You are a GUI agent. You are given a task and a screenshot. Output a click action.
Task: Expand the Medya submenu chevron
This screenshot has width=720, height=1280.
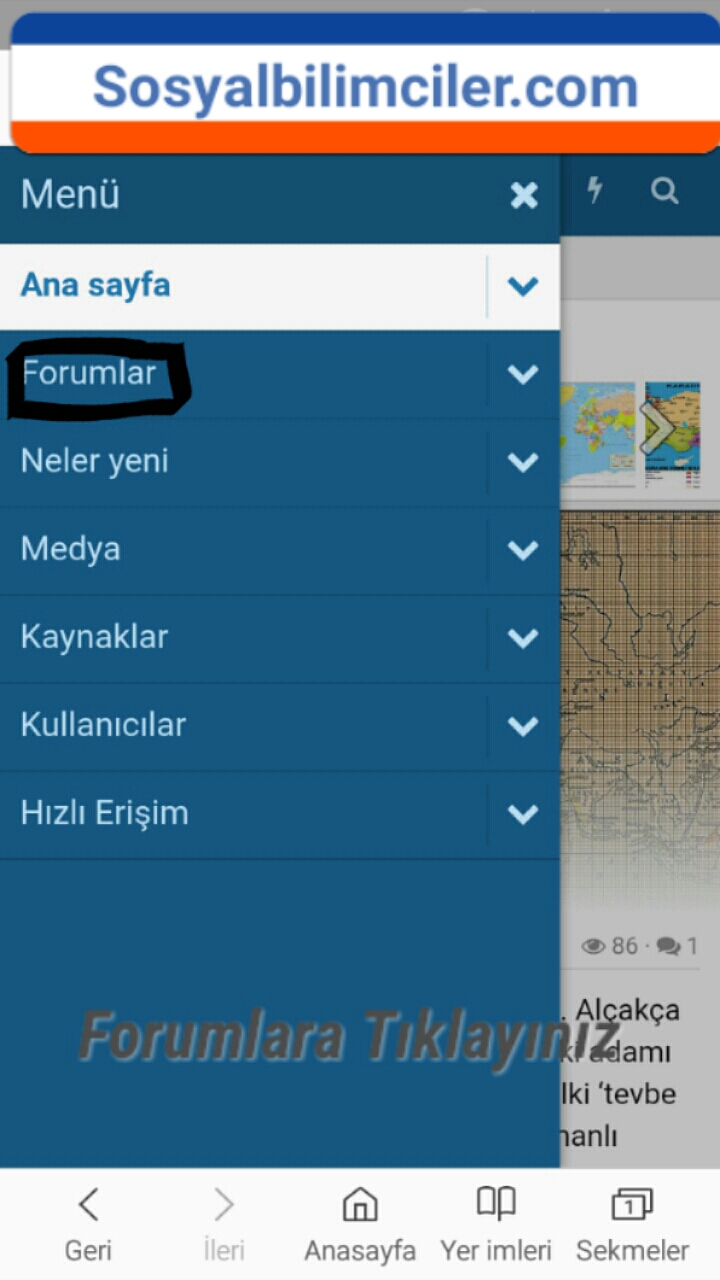tap(523, 551)
